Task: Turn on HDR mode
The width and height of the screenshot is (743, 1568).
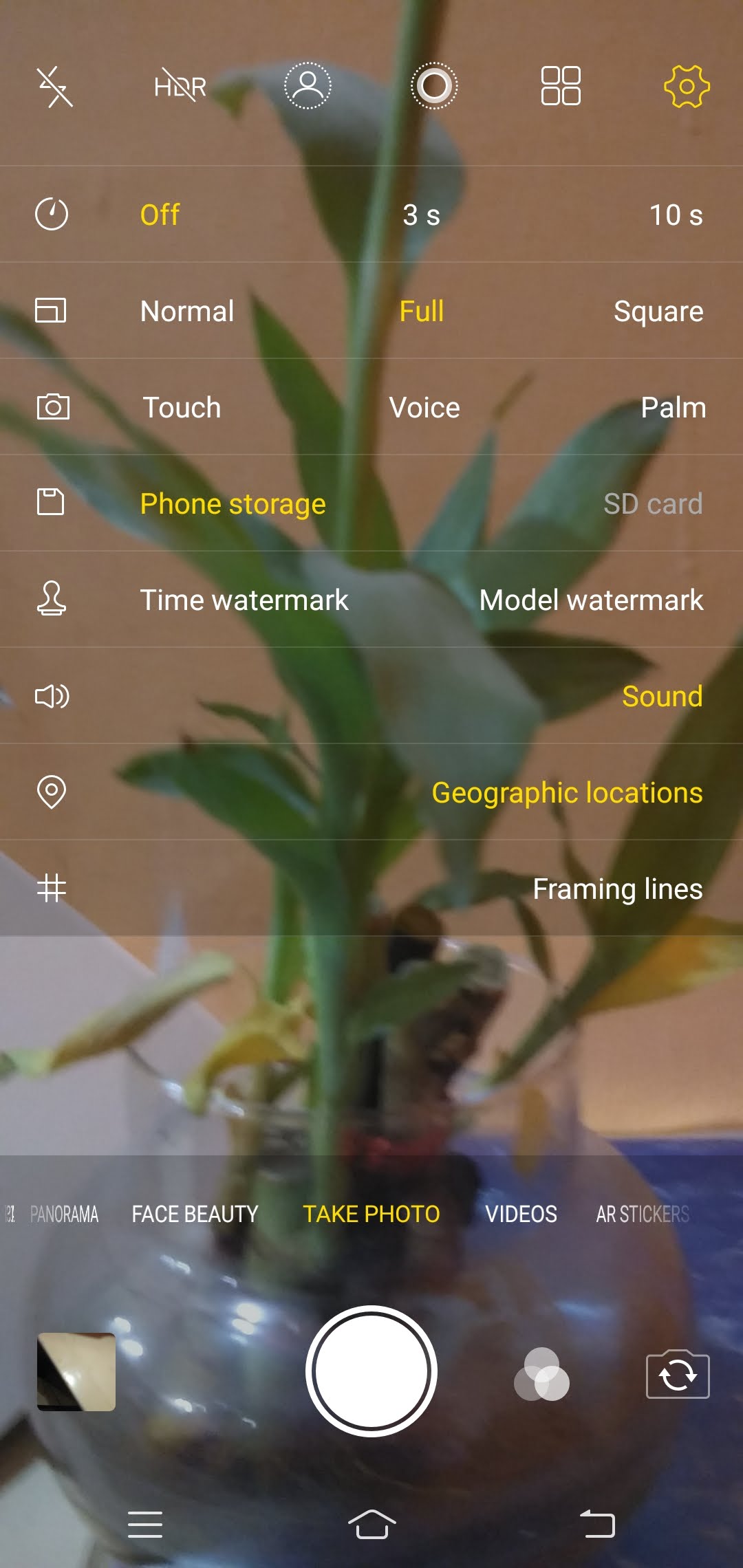Action: pos(180,87)
